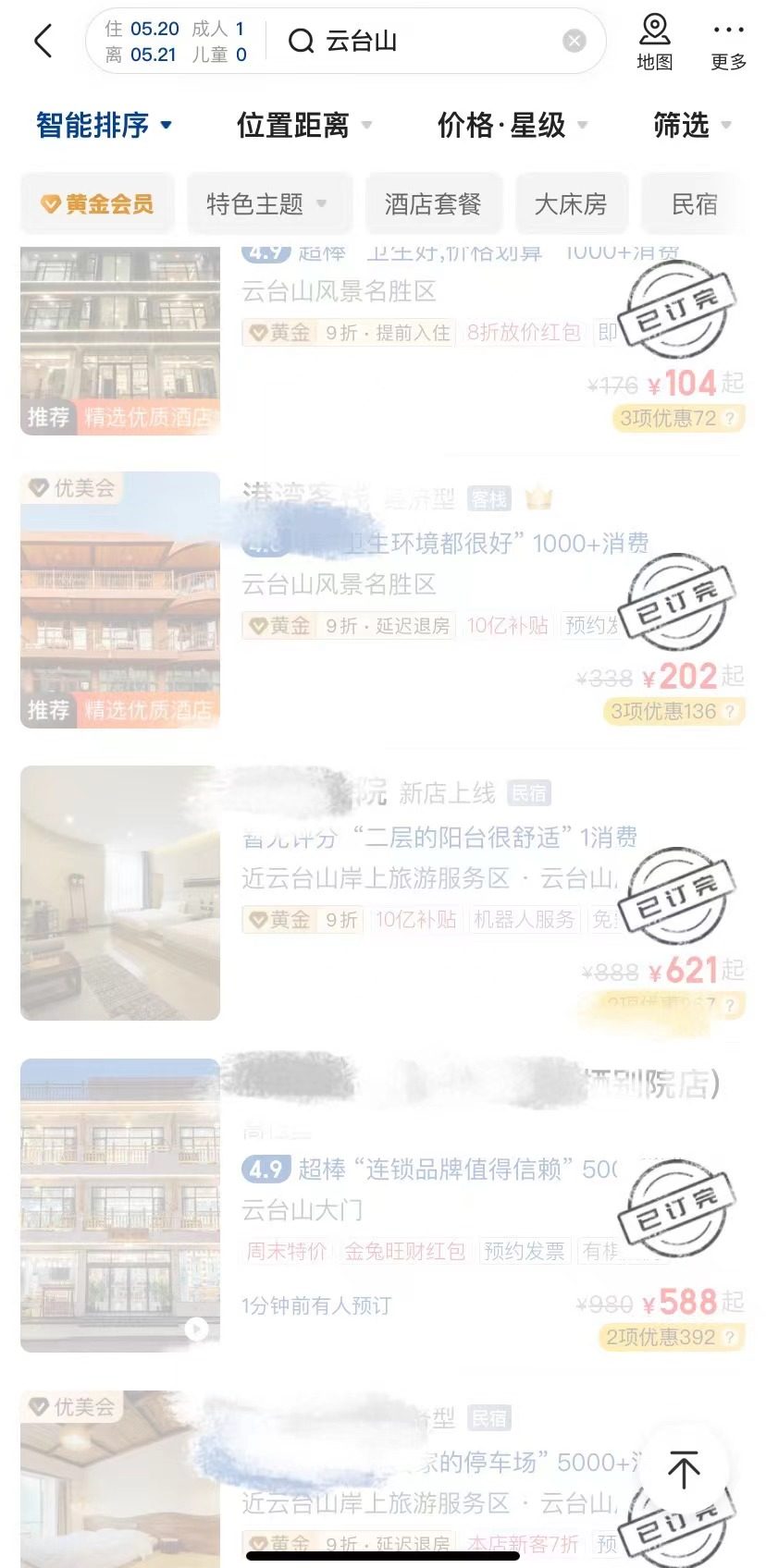Filter by 民宿
Viewport: 766px width, 1568px height.
point(694,203)
